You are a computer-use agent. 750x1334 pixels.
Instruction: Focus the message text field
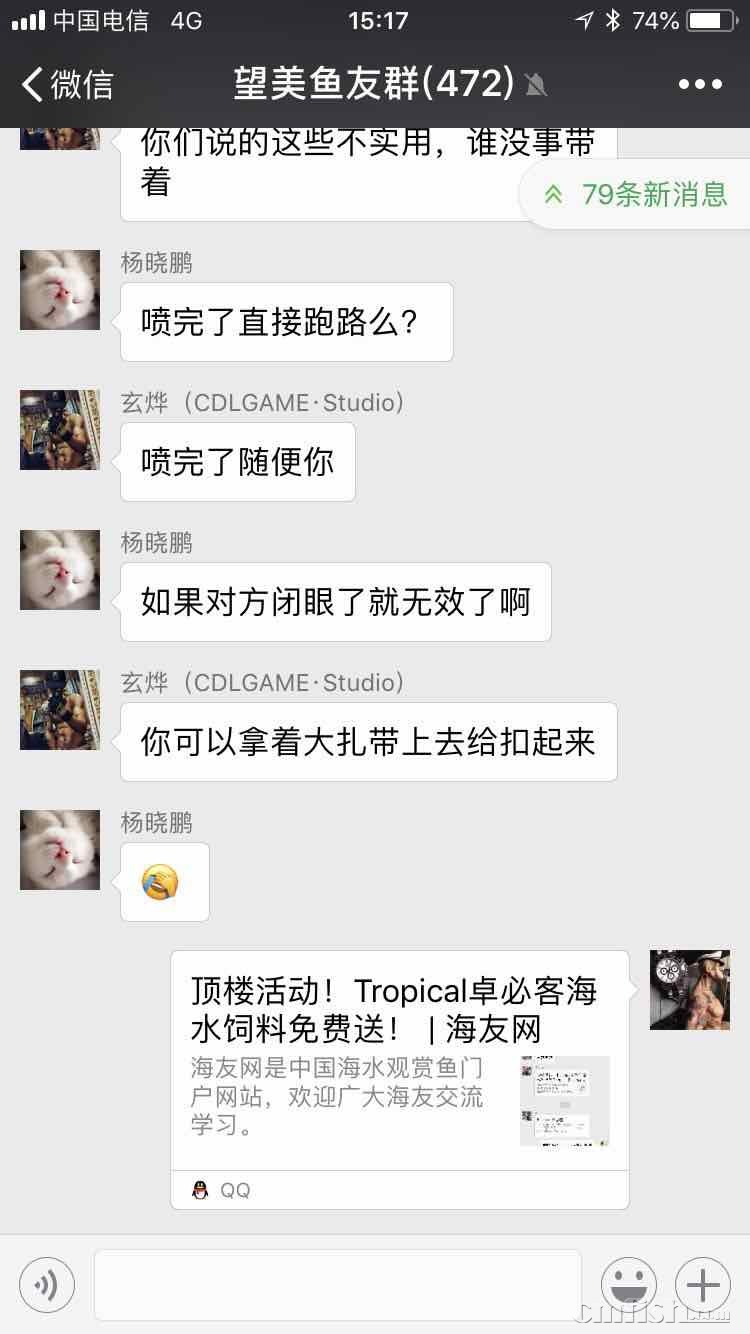pyautogui.click(x=337, y=1284)
